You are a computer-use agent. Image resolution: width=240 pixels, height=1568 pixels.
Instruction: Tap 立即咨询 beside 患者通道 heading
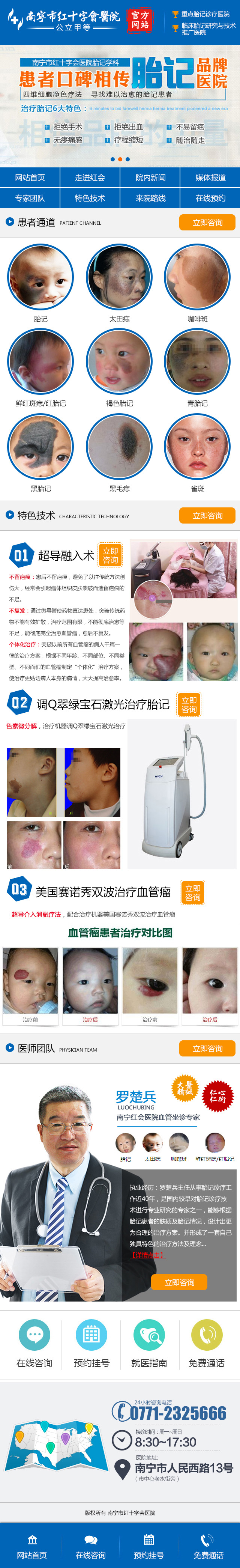207,222
